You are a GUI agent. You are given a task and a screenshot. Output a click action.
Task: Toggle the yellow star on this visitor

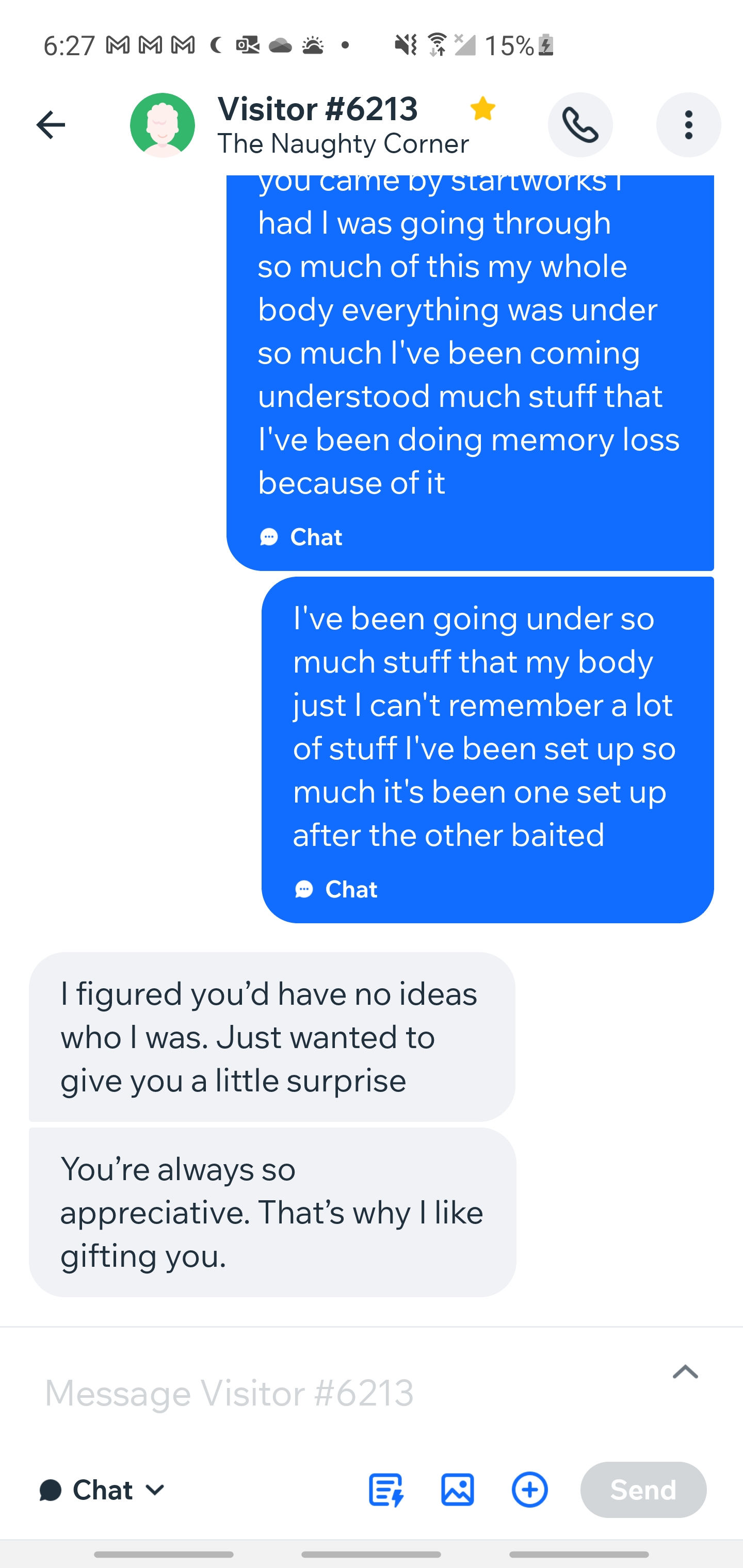click(482, 109)
